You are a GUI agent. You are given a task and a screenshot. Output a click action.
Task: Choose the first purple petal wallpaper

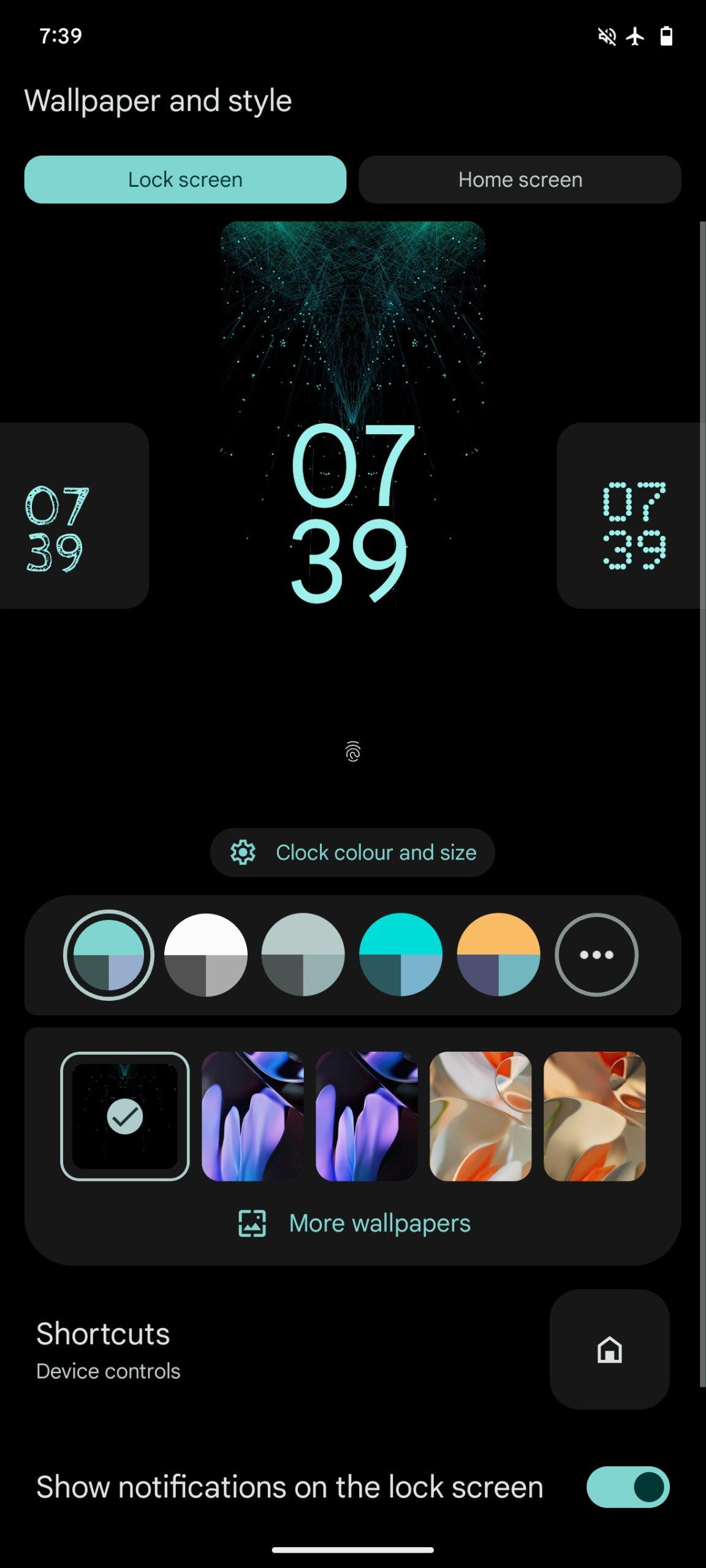tap(252, 1116)
